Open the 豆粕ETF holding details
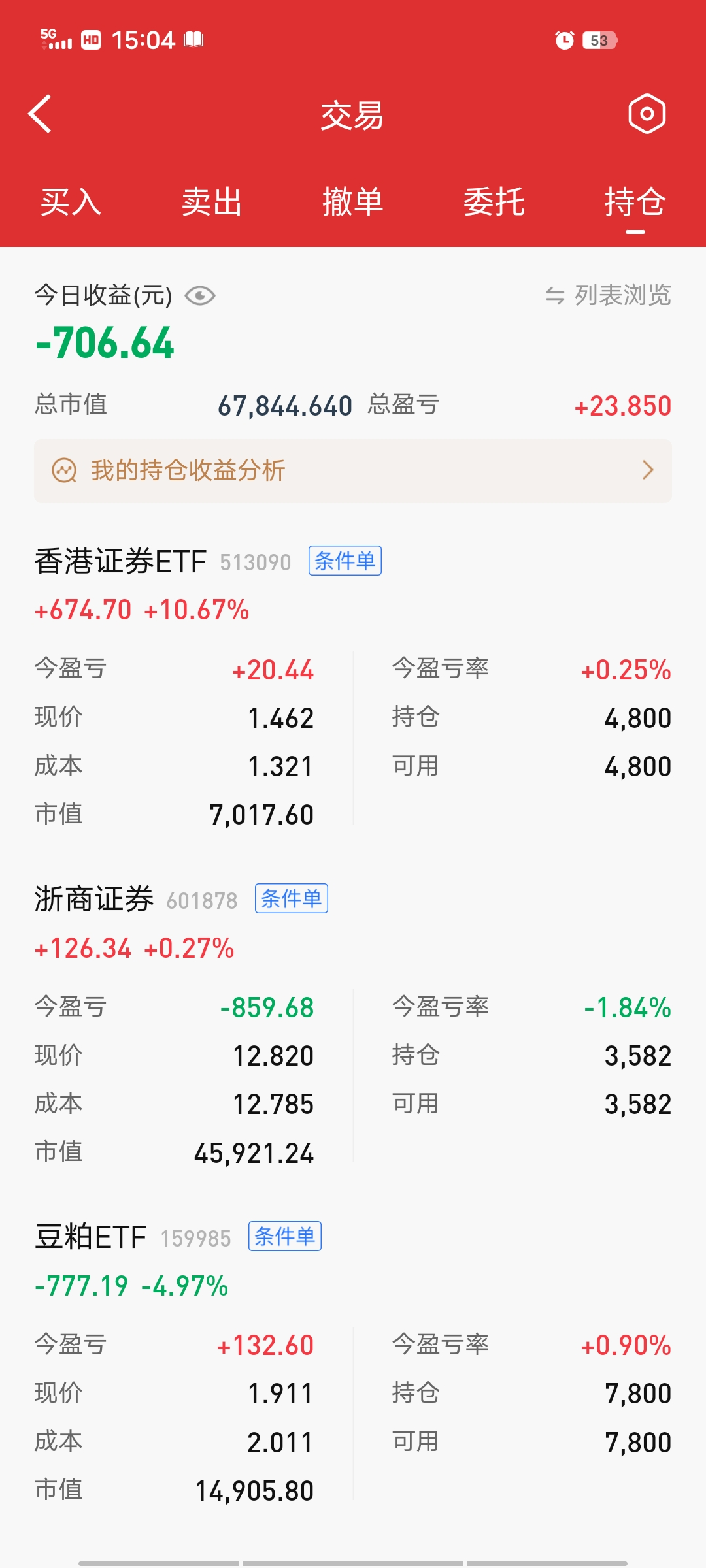The width and height of the screenshot is (706, 1568). pyautogui.click(x=91, y=1237)
